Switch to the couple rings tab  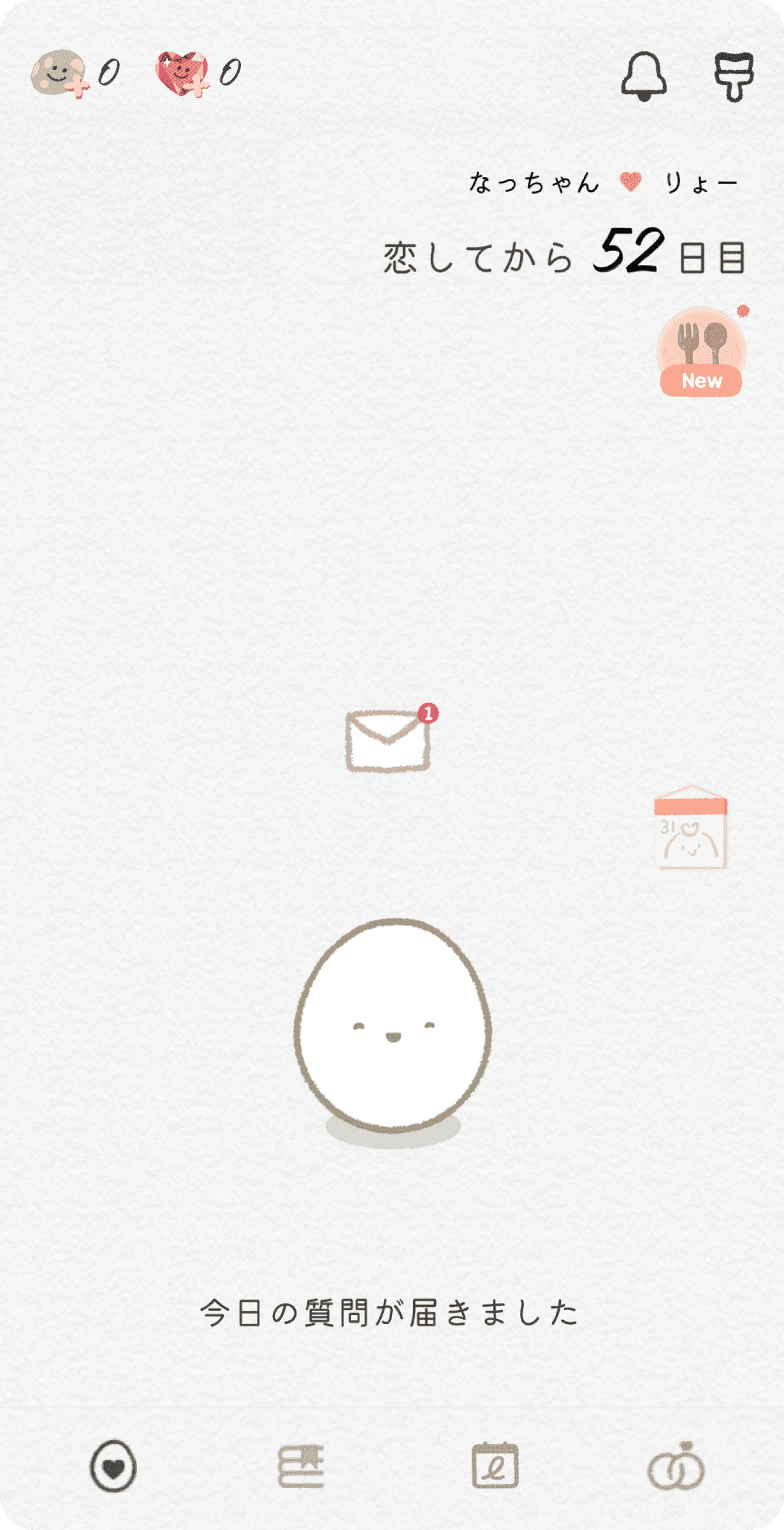coord(676,1466)
